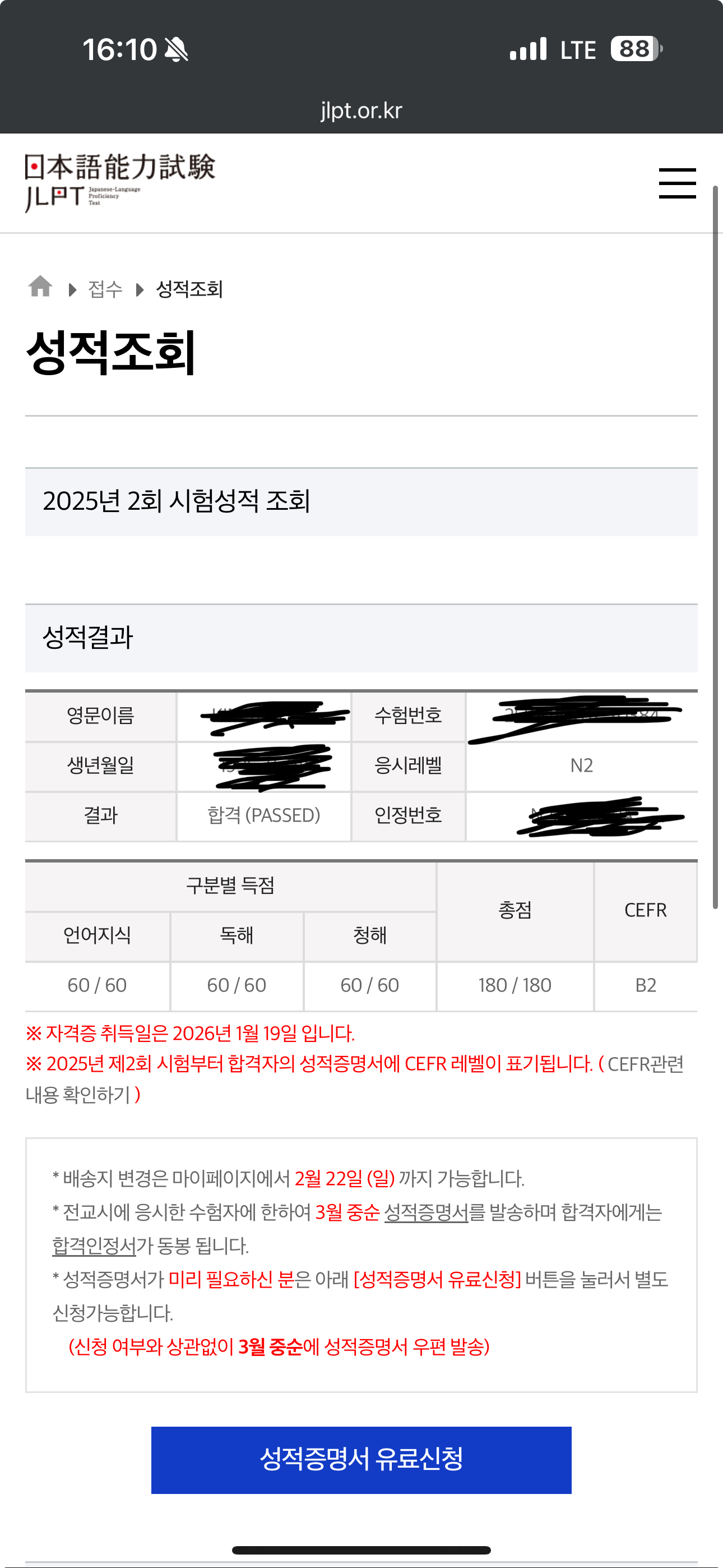Open the underlined 합격인정서 link
Image resolution: width=723 pixels, height=1568 pixels.
tap(94, 1246)
